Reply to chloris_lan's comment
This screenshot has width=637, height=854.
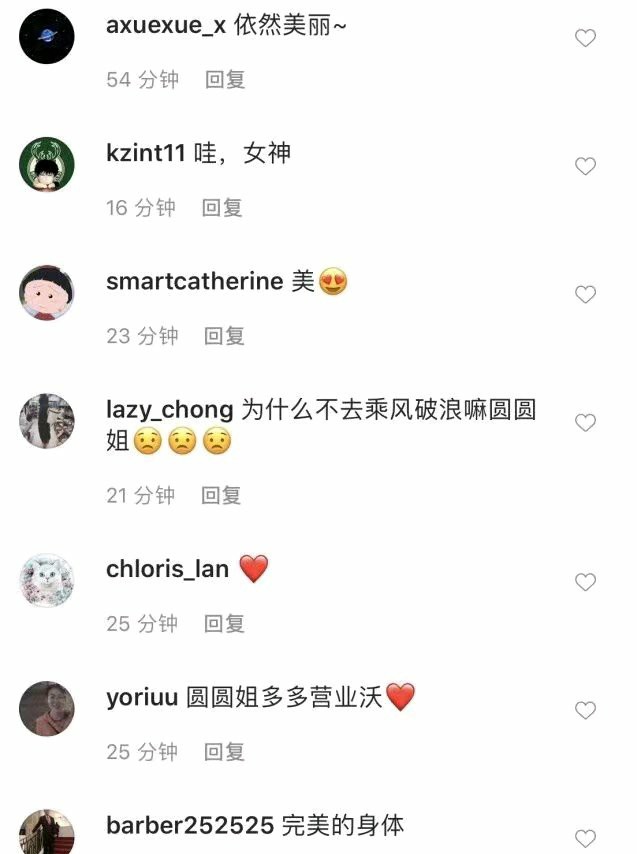[224, 624]
